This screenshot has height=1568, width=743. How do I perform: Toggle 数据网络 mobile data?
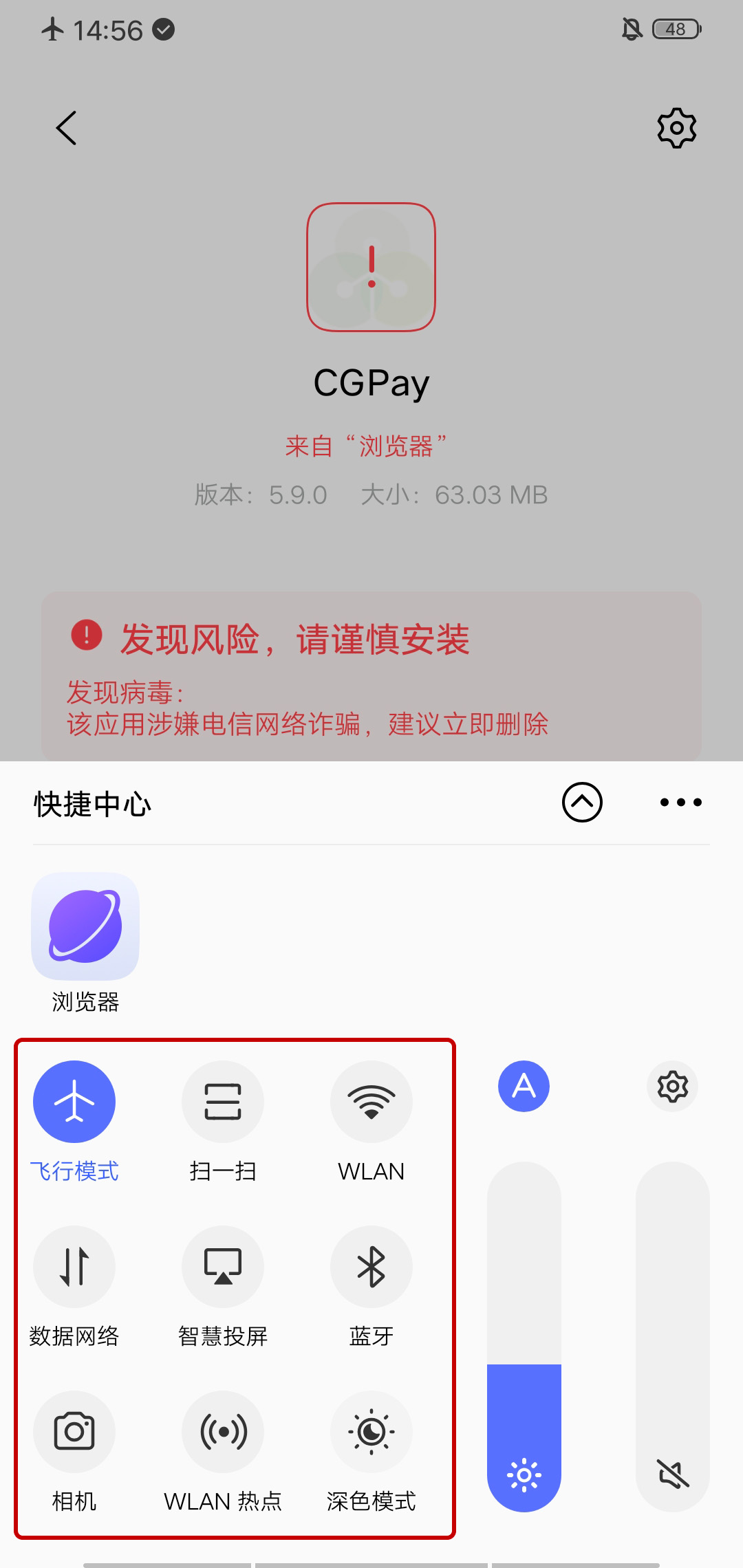74,1267
